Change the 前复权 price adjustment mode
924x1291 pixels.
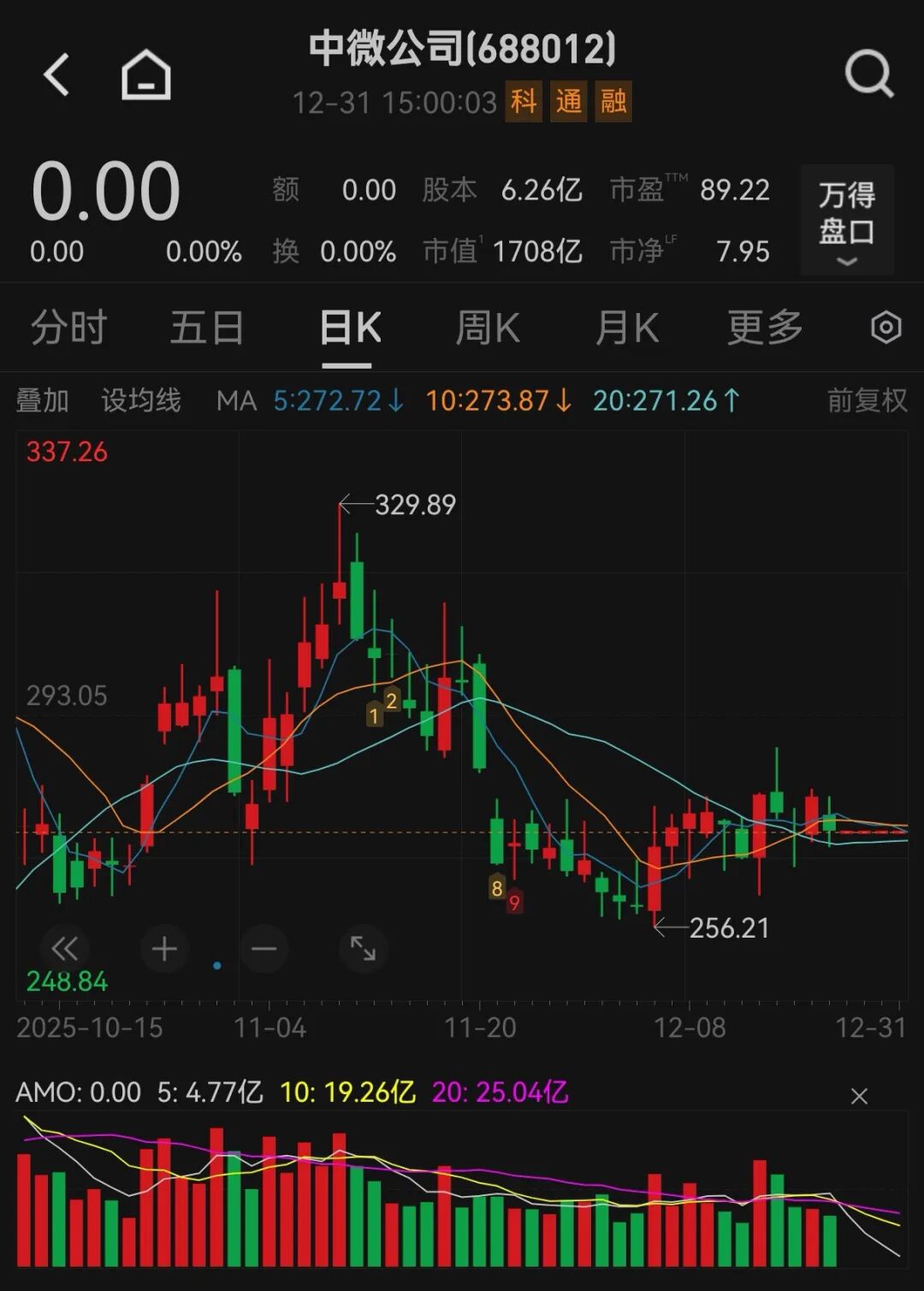[867, 400]
